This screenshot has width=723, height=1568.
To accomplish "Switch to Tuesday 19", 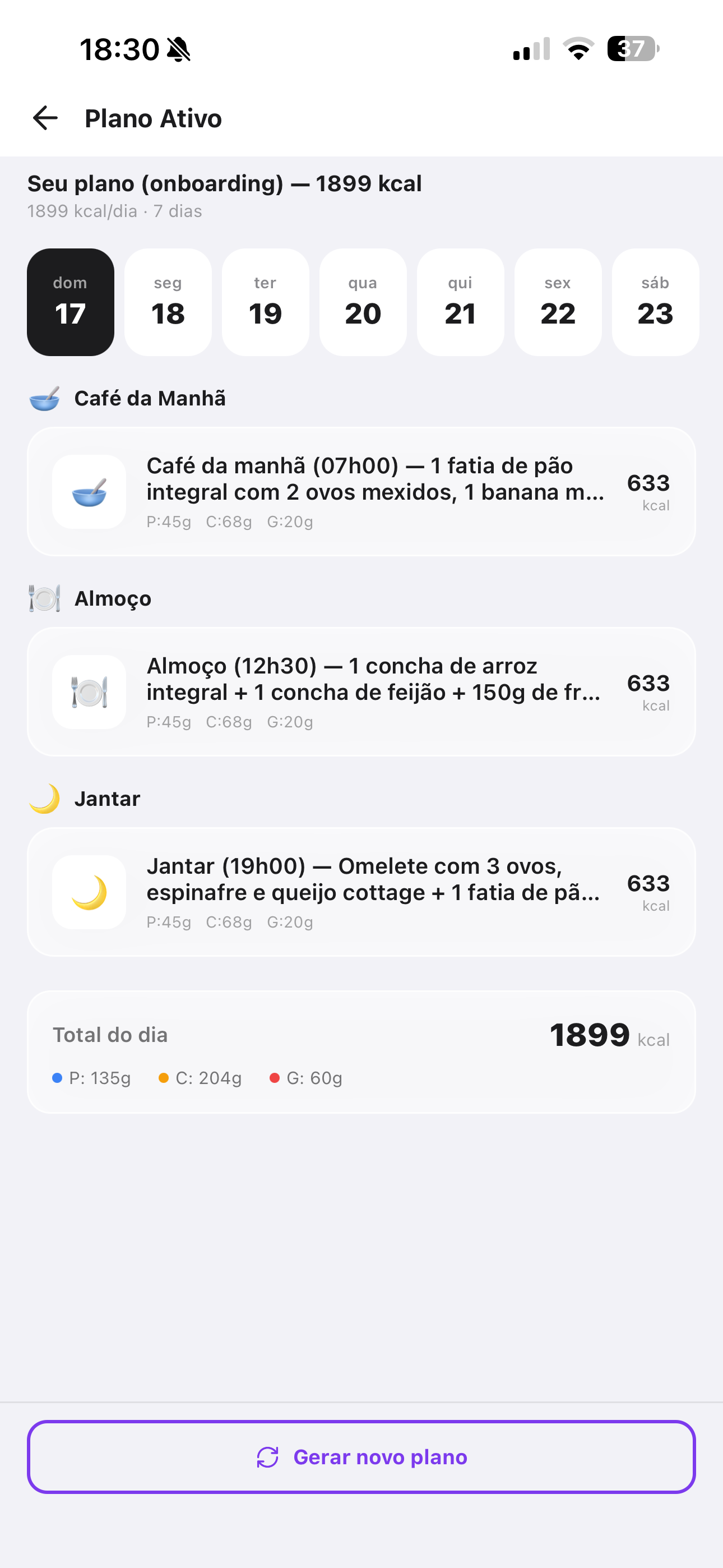I will click(265, 302).
